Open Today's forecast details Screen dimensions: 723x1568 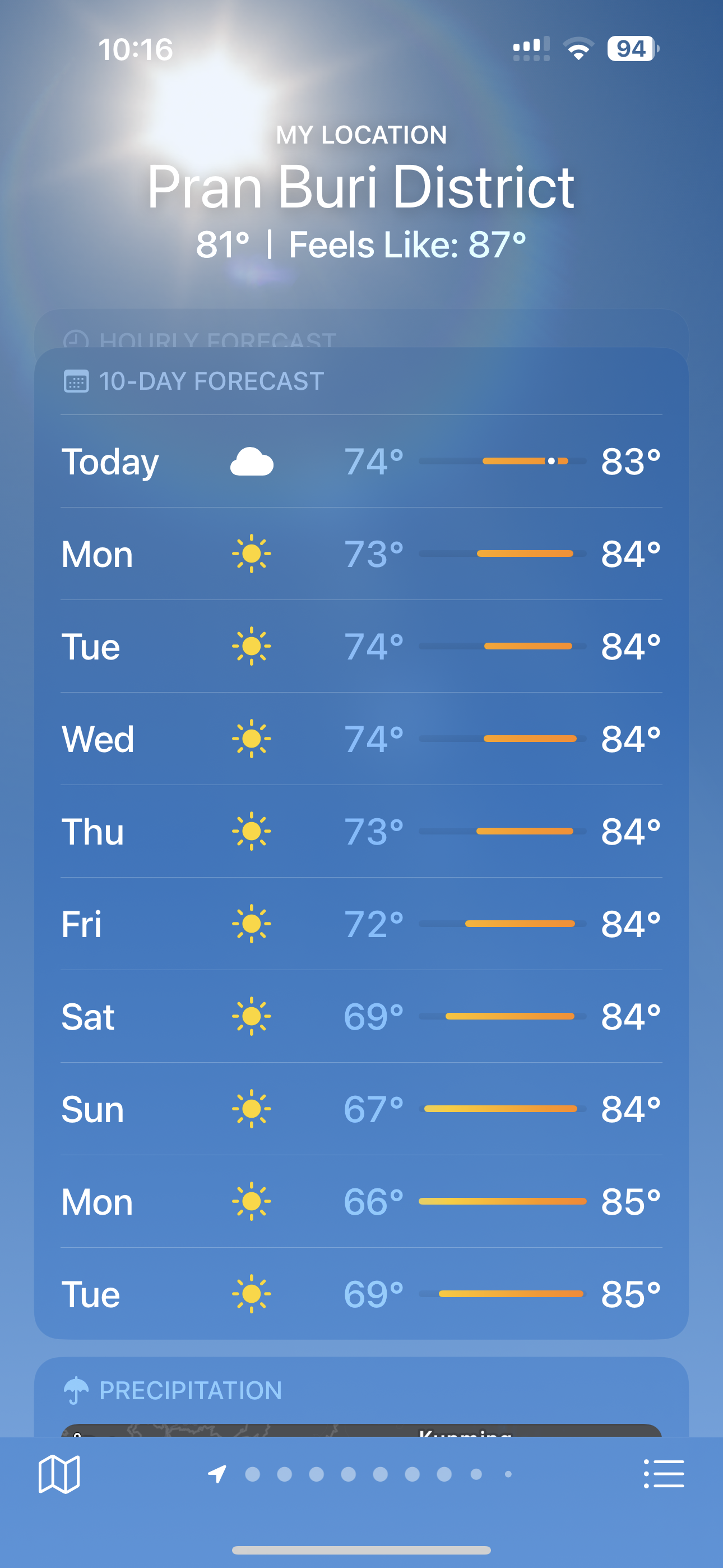361,462
